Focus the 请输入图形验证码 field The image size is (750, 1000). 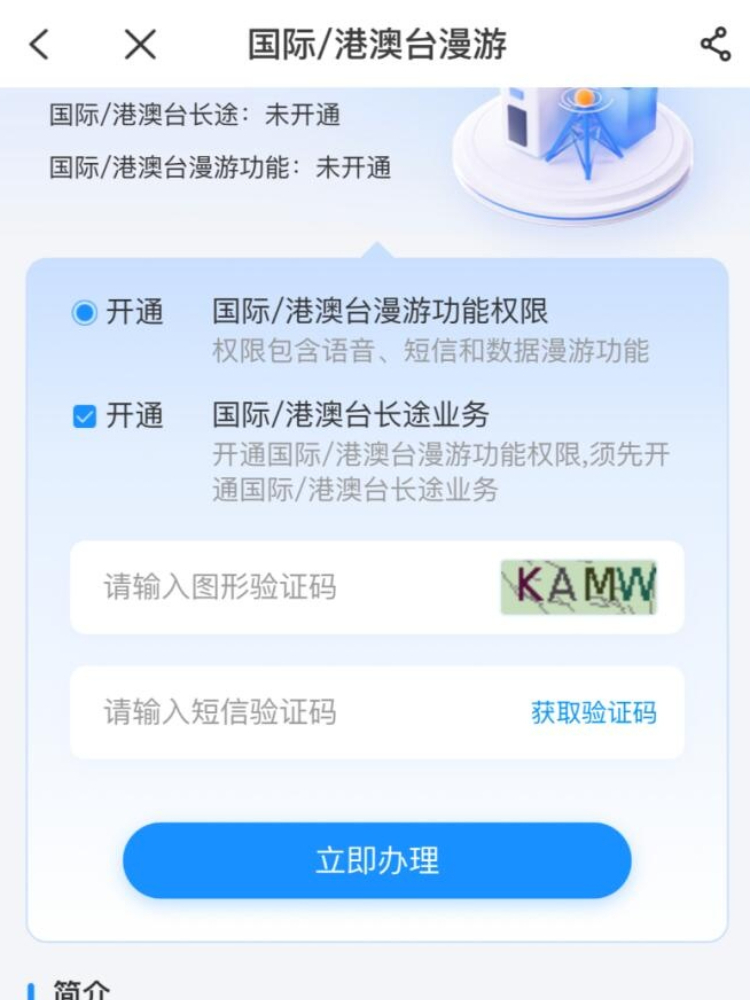tap(280, 587)
